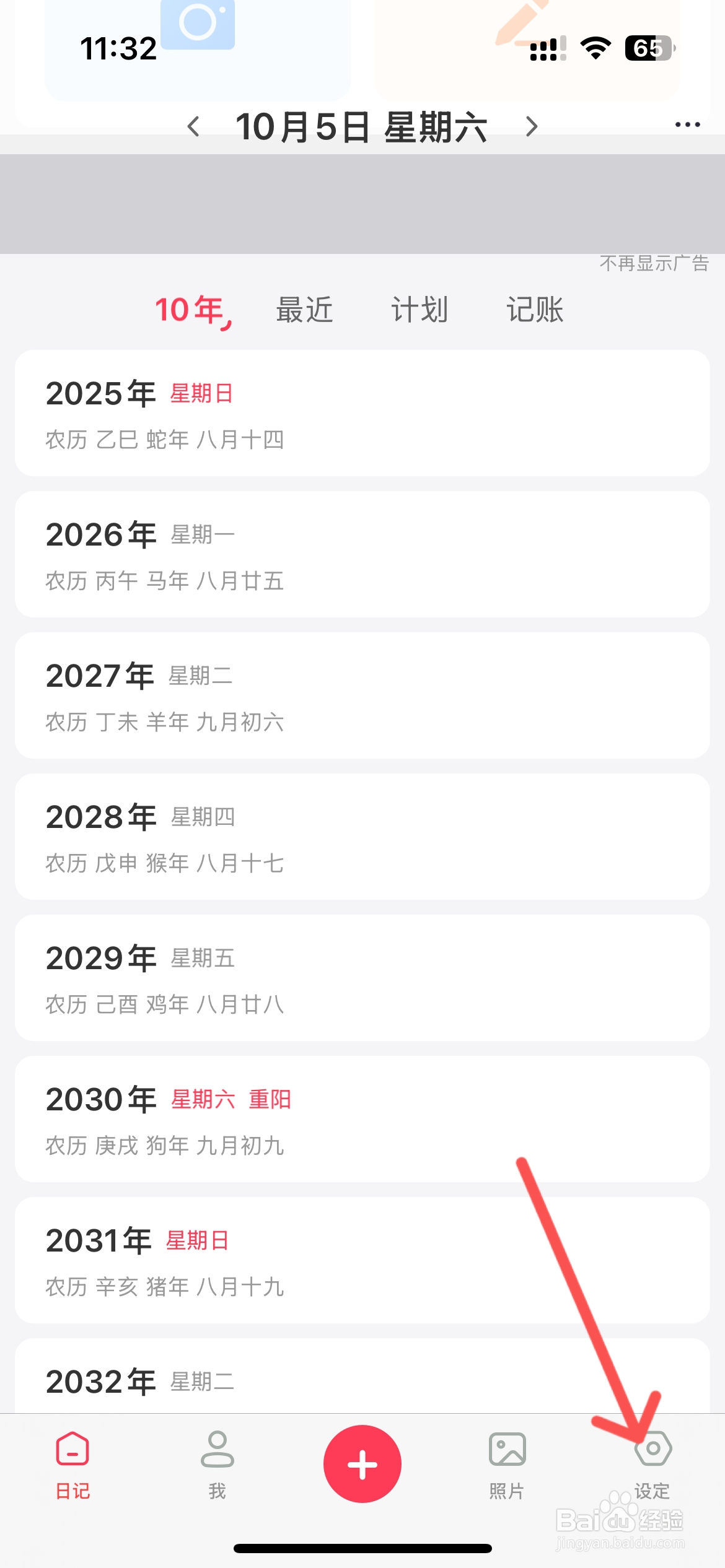The height and width of the screenshot is (1568, 725).
Task: Open the 2028年 diary card
Action: point(362,837)
